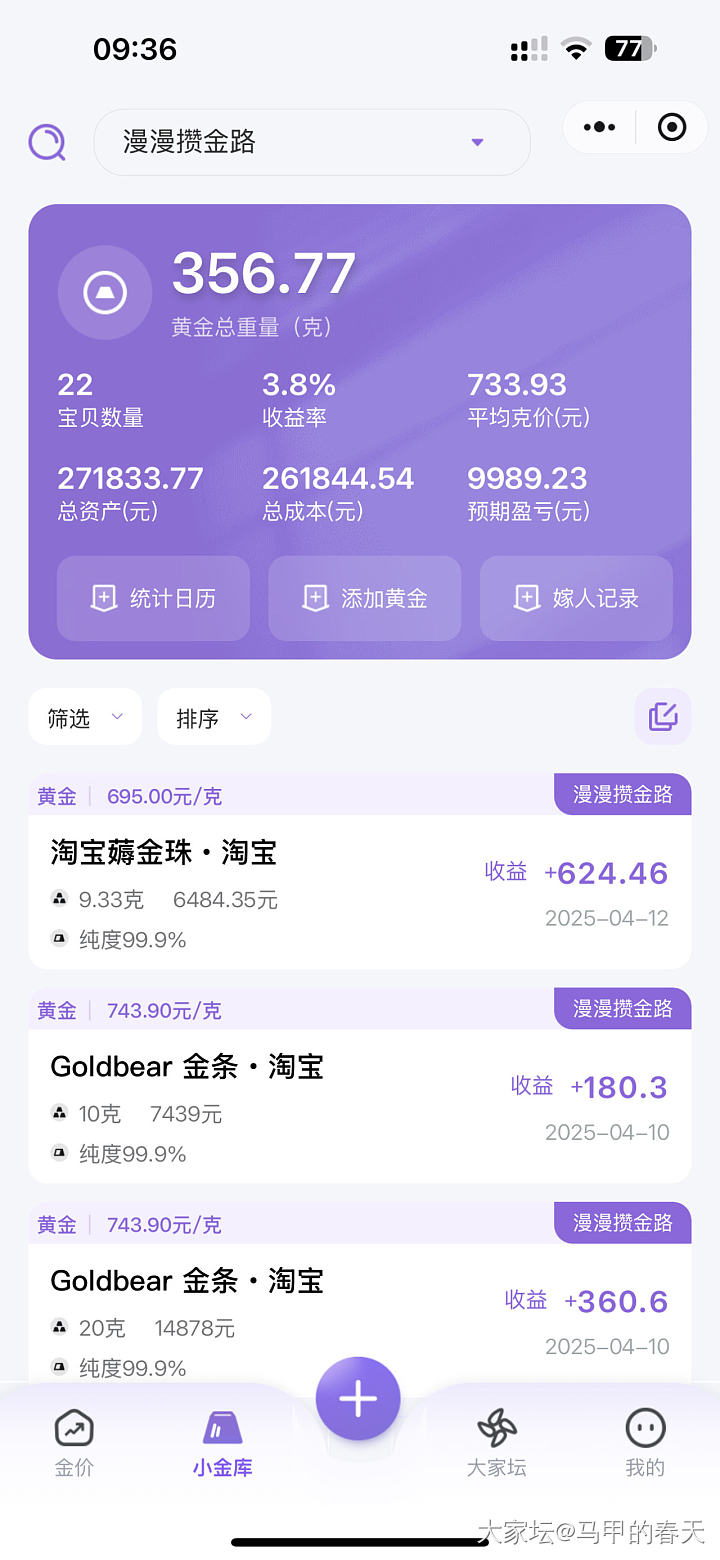Tap the floating plus button
Viewport: 720px width, 1560px height.
(x=358, y=1398)
